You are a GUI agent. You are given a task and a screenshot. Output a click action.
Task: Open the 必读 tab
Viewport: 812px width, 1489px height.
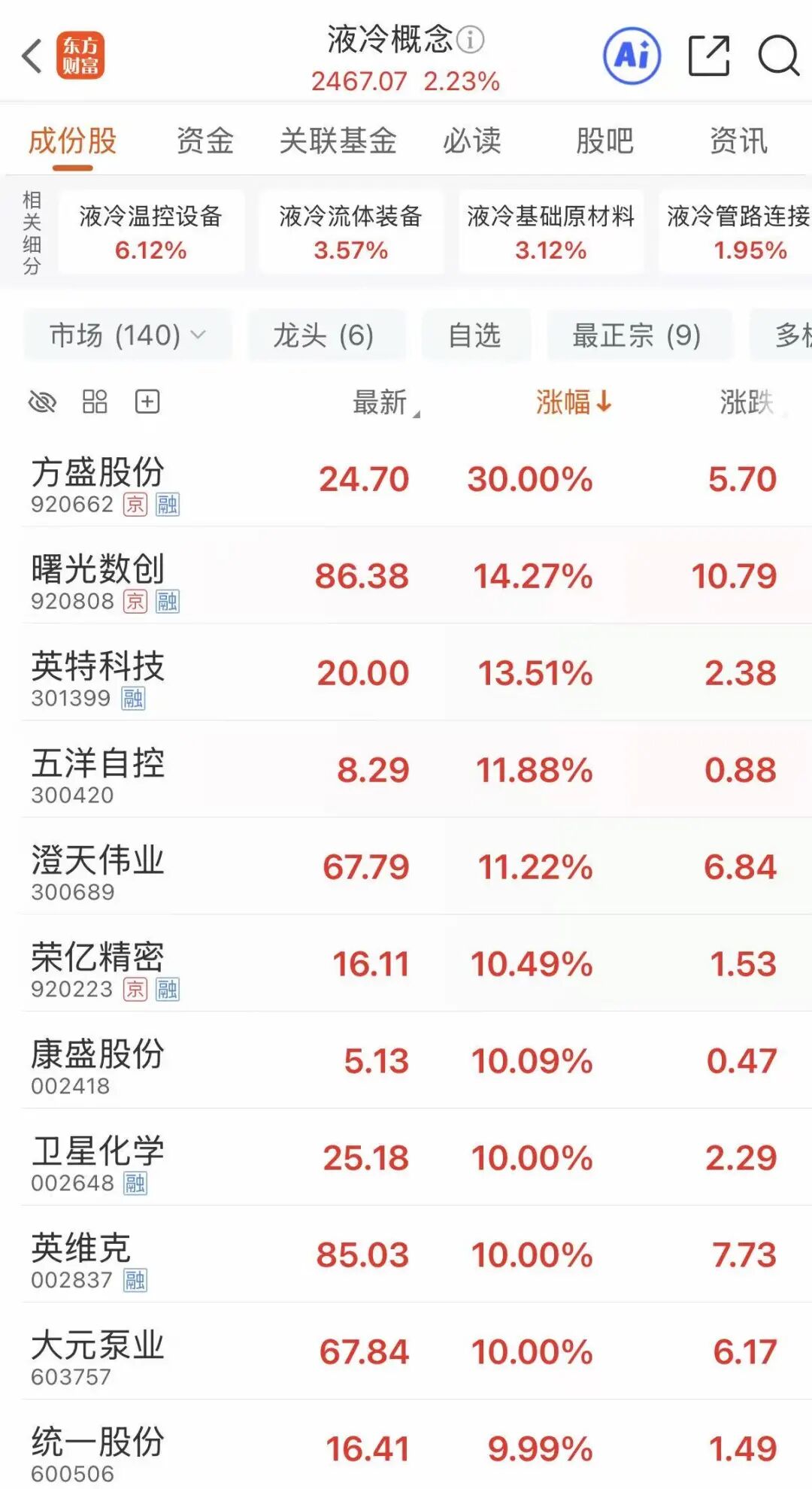pyautogui.click(x=471, y=141)
